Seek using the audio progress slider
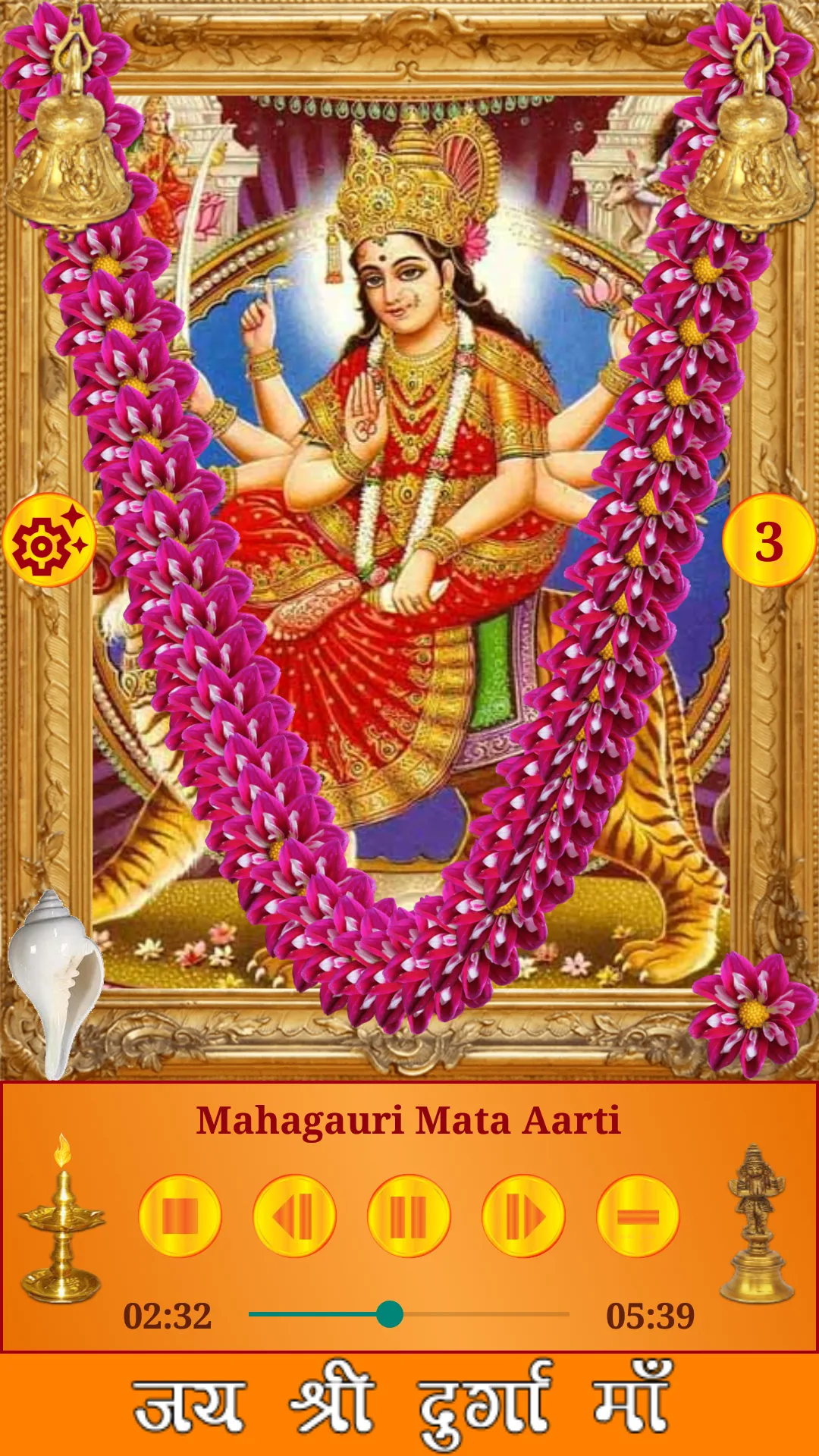819x1456 pixels. coord(409,1314)
